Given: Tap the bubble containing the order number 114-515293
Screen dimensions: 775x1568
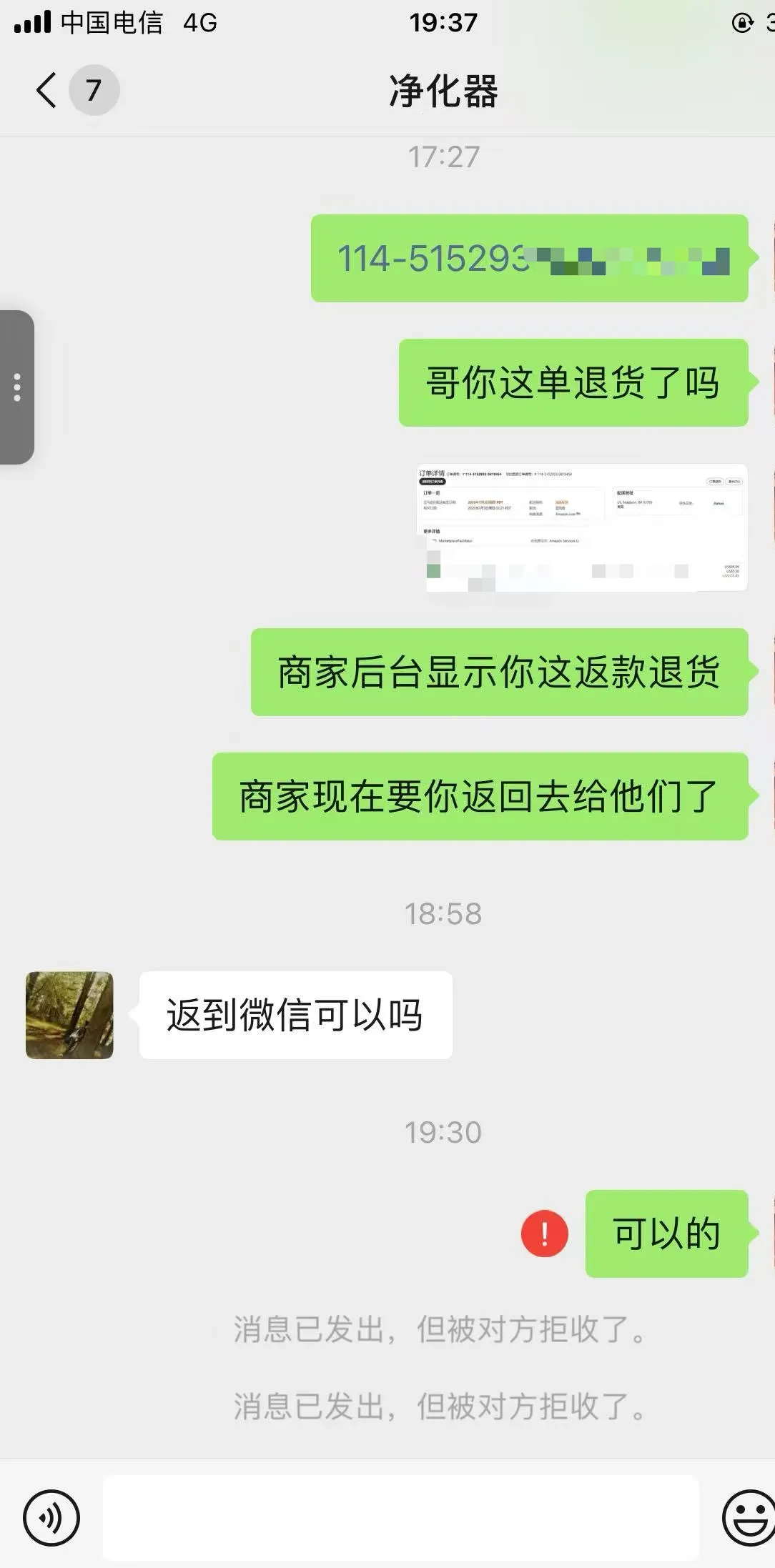Looking at the screenshot, I should (529, 259).
